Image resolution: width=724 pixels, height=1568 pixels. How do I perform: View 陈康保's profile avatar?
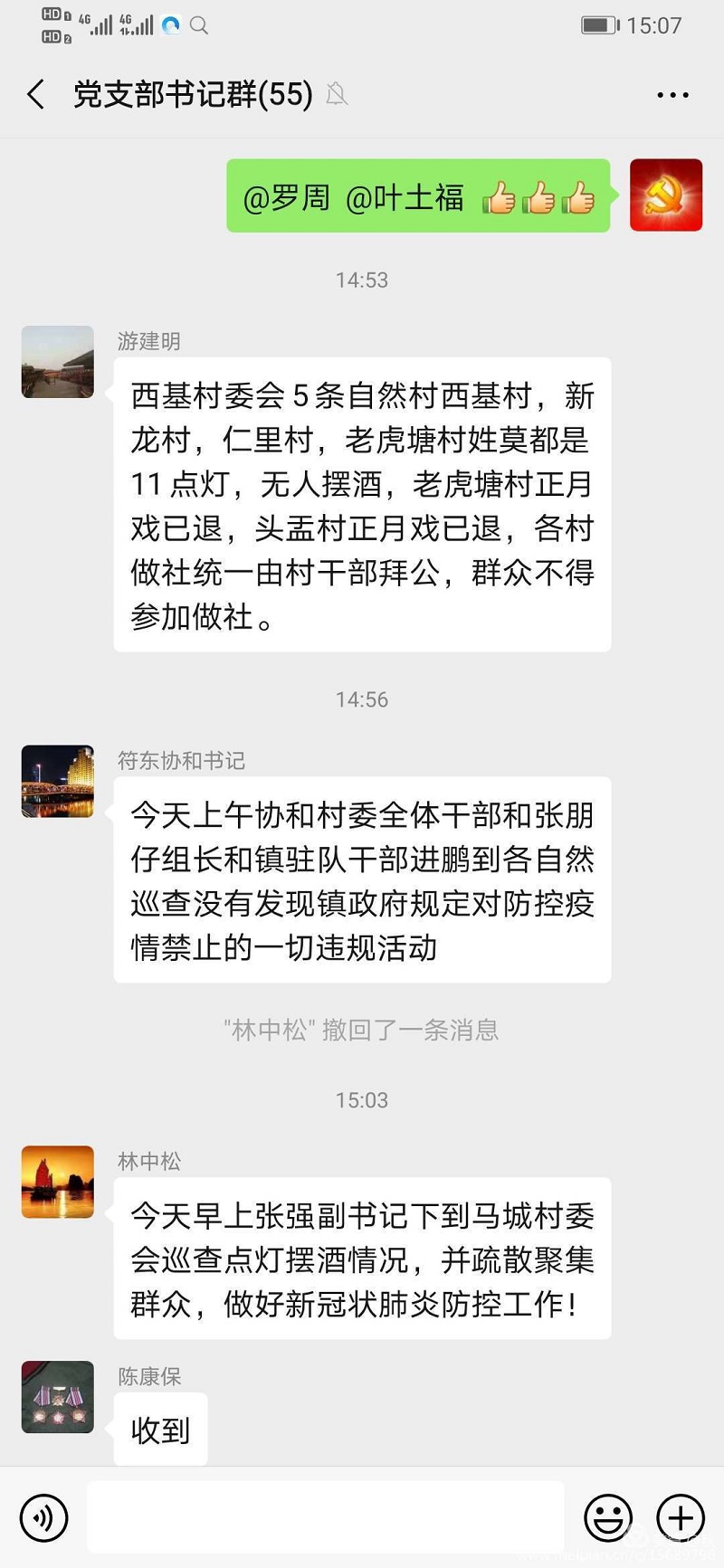click(58, 1396)
